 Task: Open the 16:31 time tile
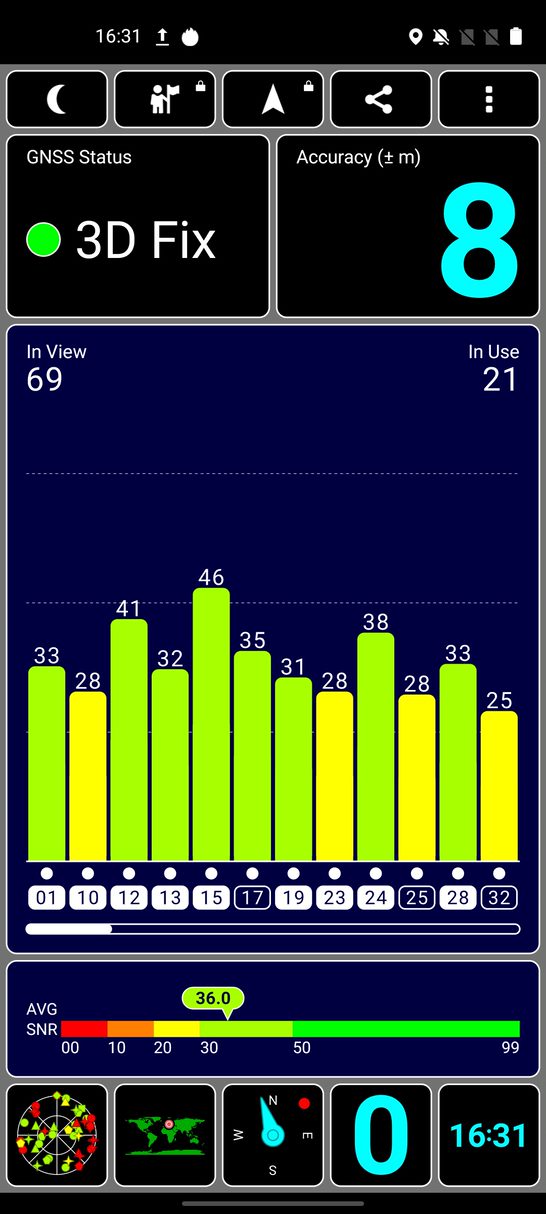pyautogui.click(x=489, y=1135)
